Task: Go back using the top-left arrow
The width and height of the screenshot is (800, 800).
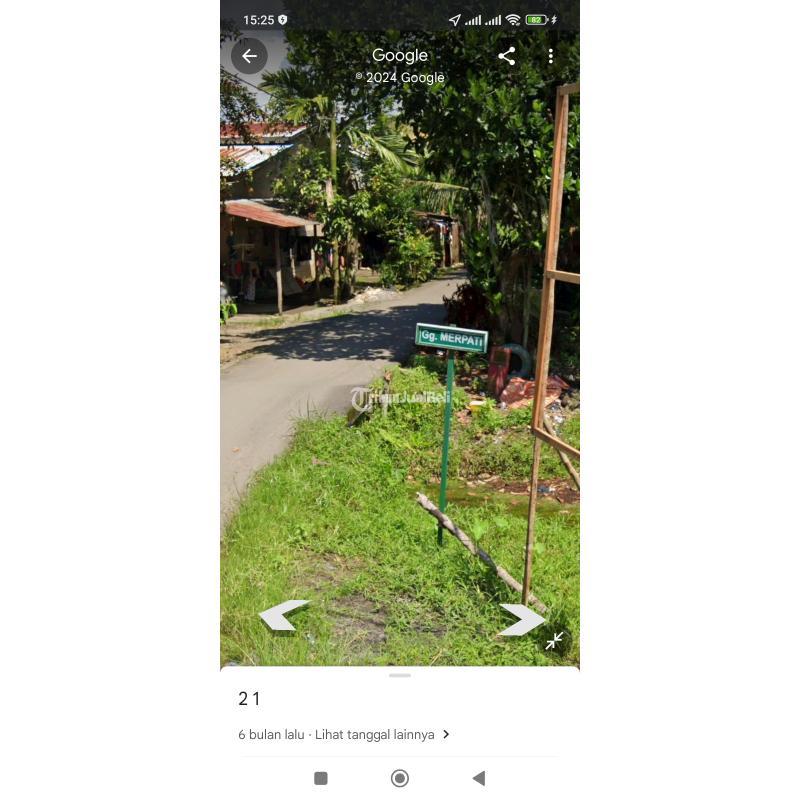Action: click(x=249, y=56)
